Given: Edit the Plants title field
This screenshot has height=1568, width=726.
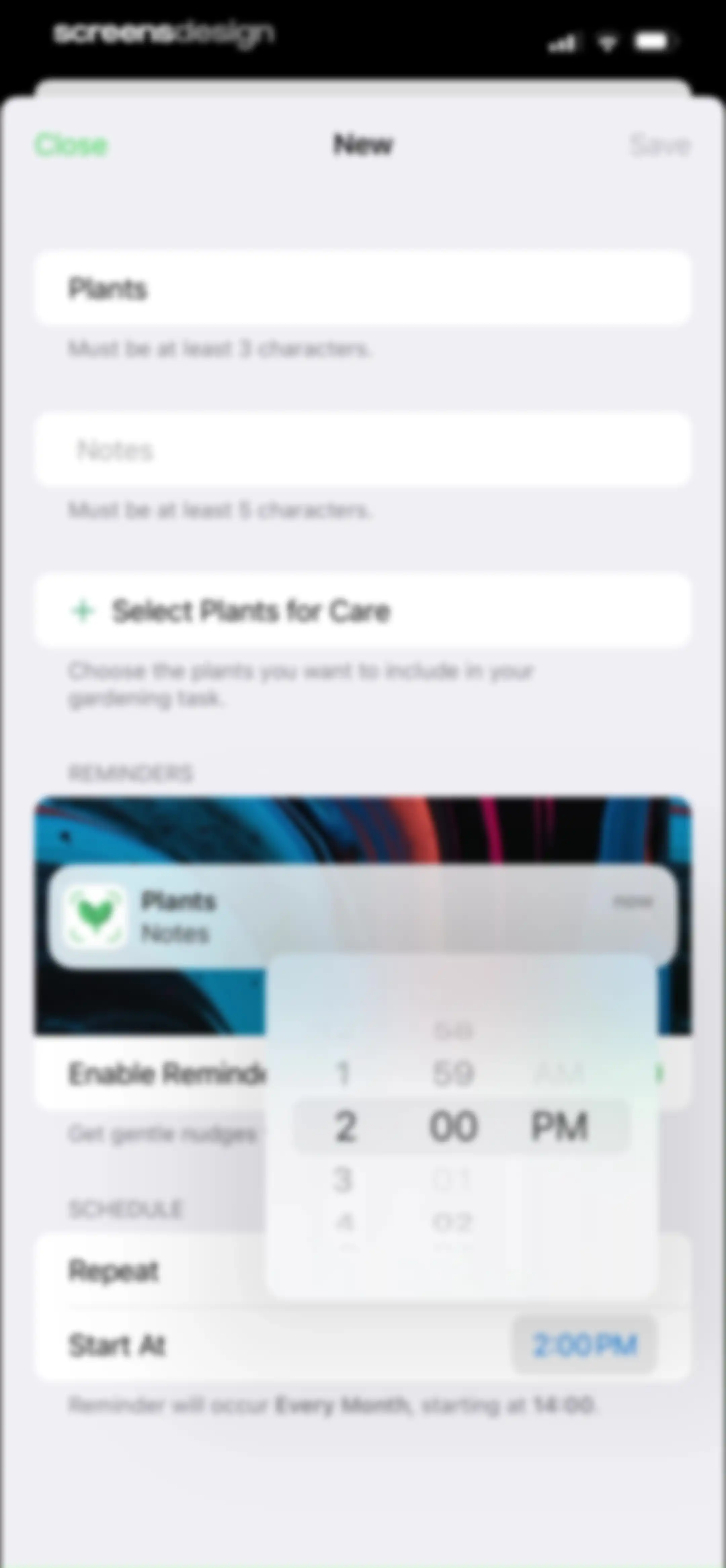Looking at the screenshot, I should 363,289.
